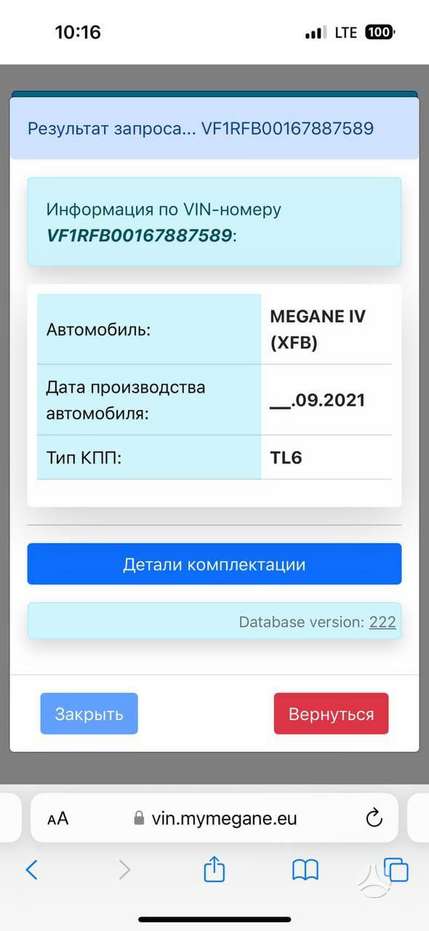The image size is (429, 931).
Task: Go back in Safari
Action: [x=31, y=870]
